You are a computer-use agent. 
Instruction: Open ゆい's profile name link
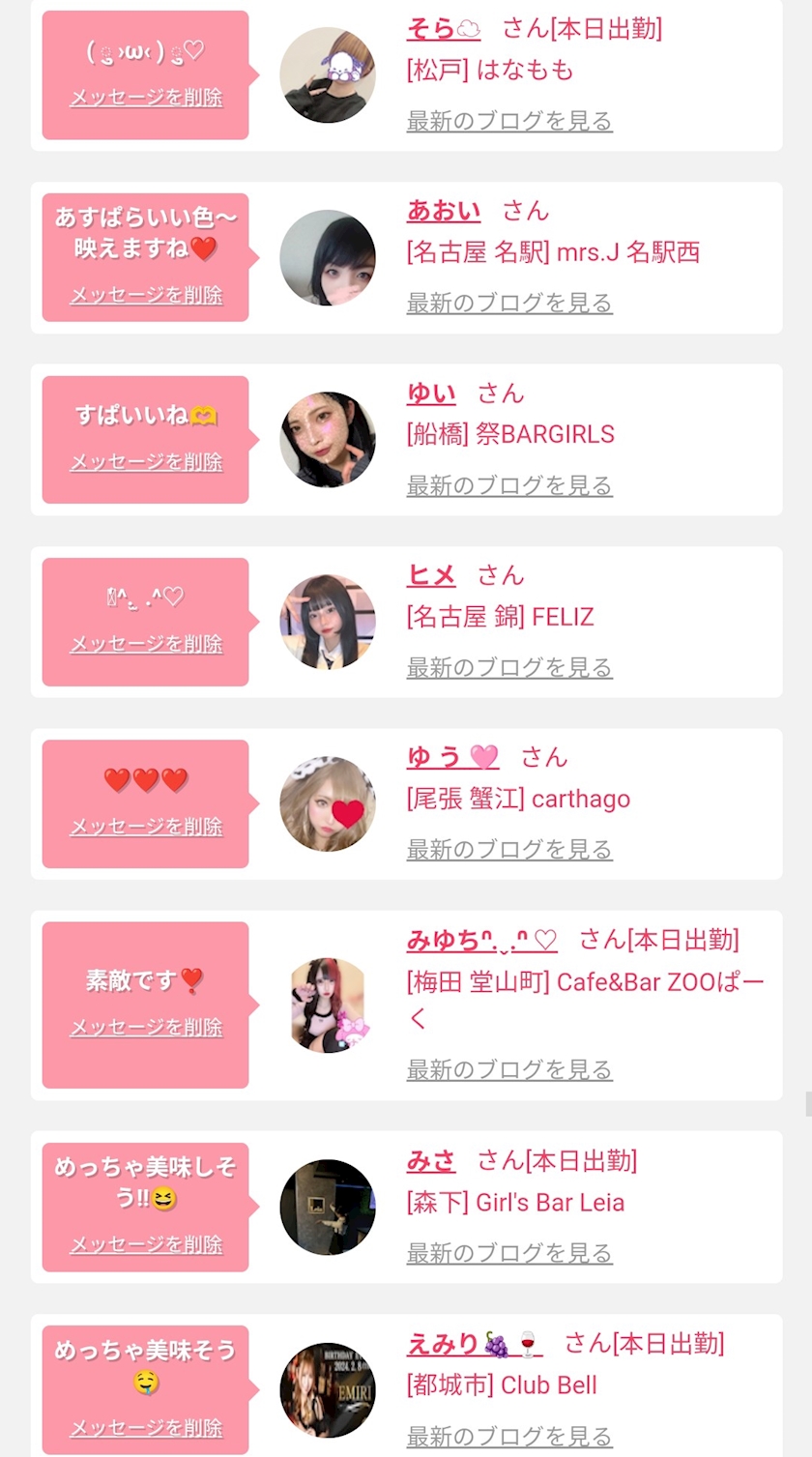431,393
